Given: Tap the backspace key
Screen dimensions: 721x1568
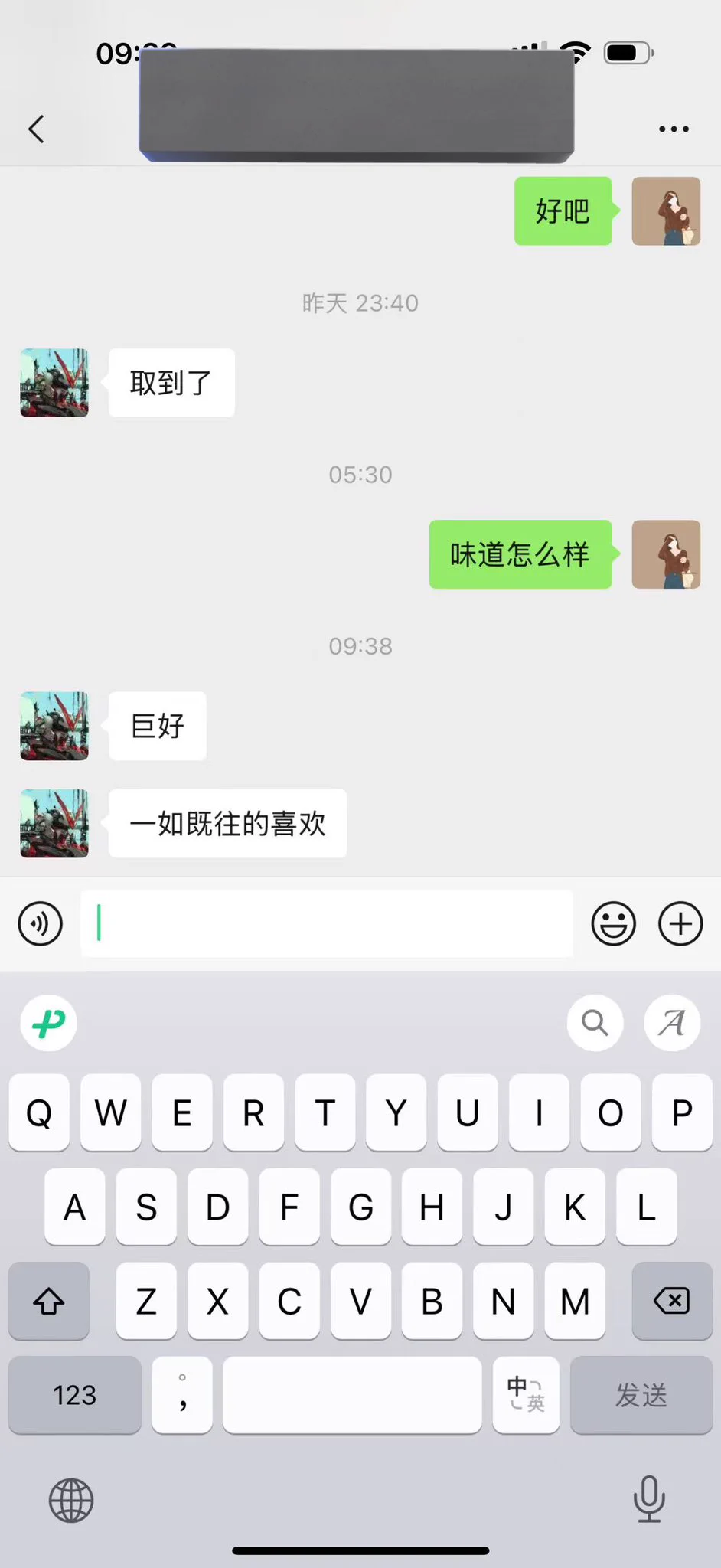Looking at the screenshot, I should [x=672, y=1301].
